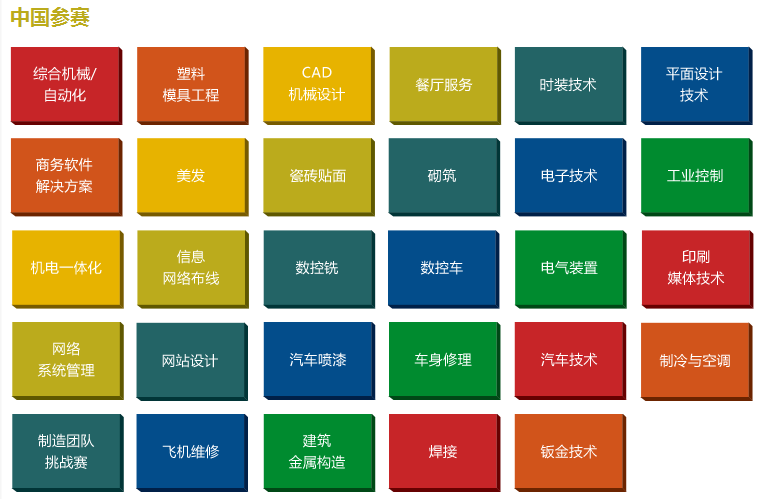Select the 塑料模具工程 tile
This screenshot has height=499, width=764.
pos(191,84)
